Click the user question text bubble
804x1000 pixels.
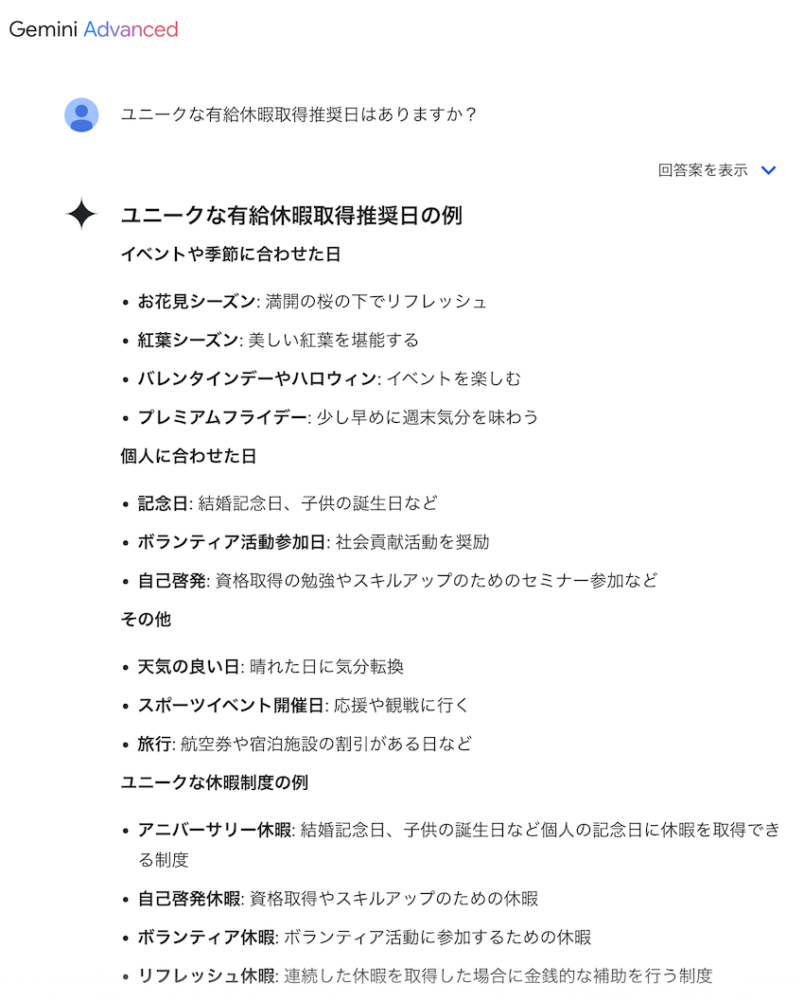[300, 113]
